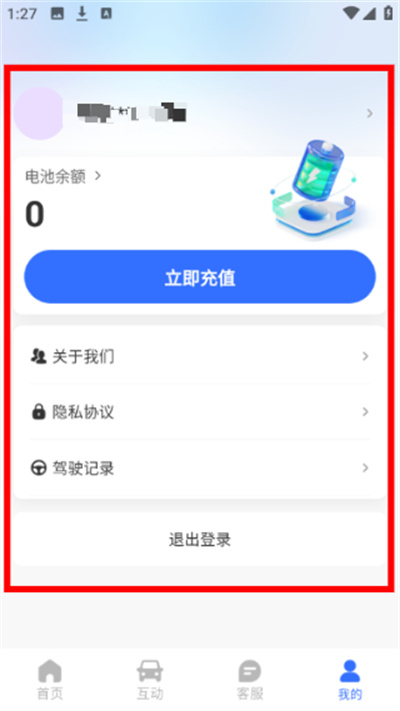400x711 pixels.
Task: Tap 退出登录 to log out
Action: tap(200, 539)
